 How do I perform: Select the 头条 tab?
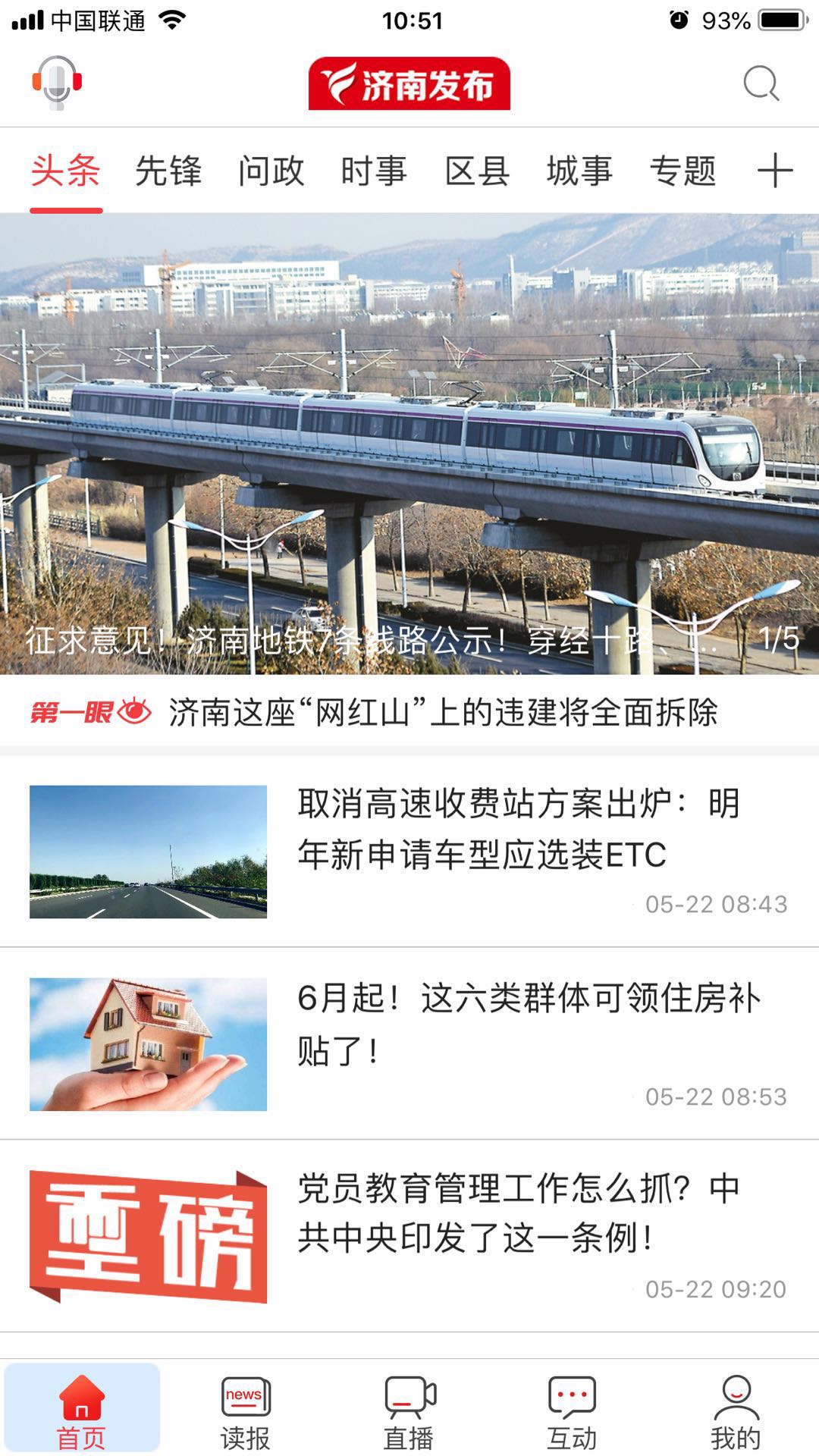pos(66,171)
